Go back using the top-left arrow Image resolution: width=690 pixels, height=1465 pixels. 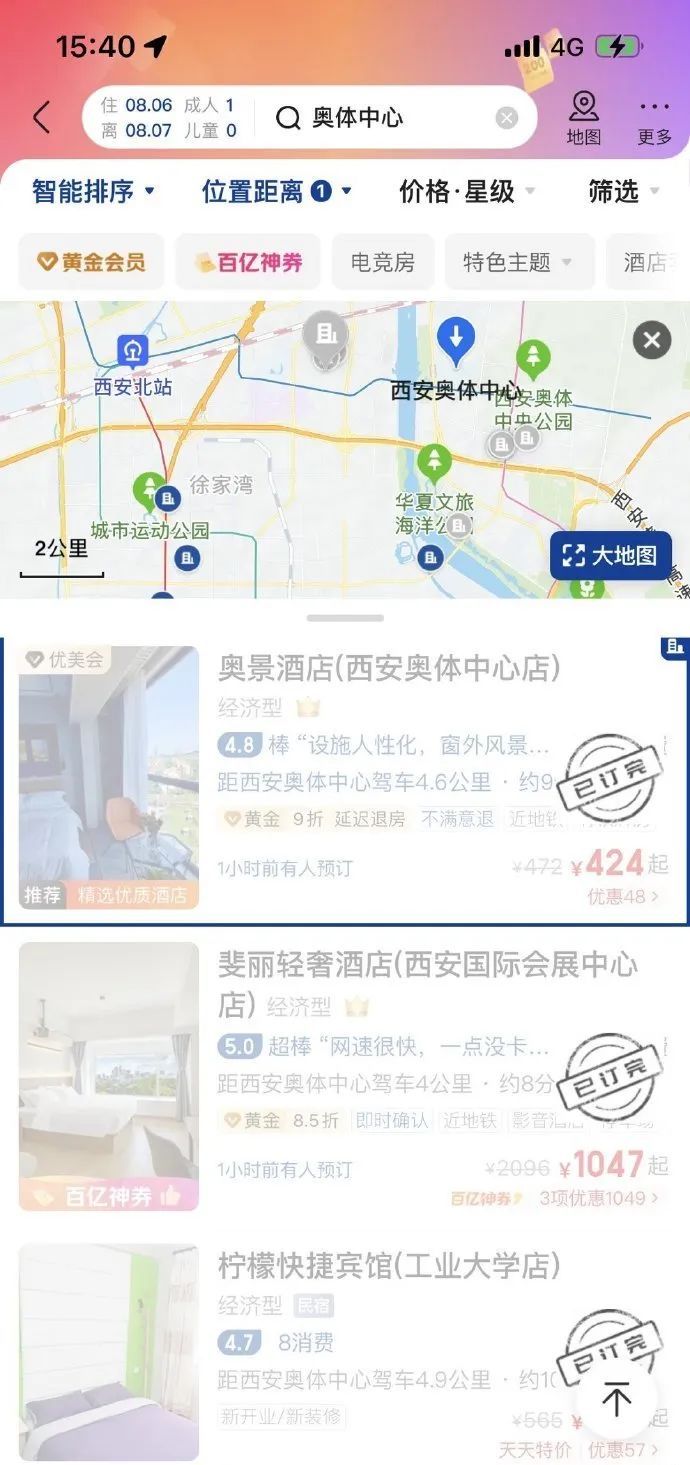(x=41, y=118)
